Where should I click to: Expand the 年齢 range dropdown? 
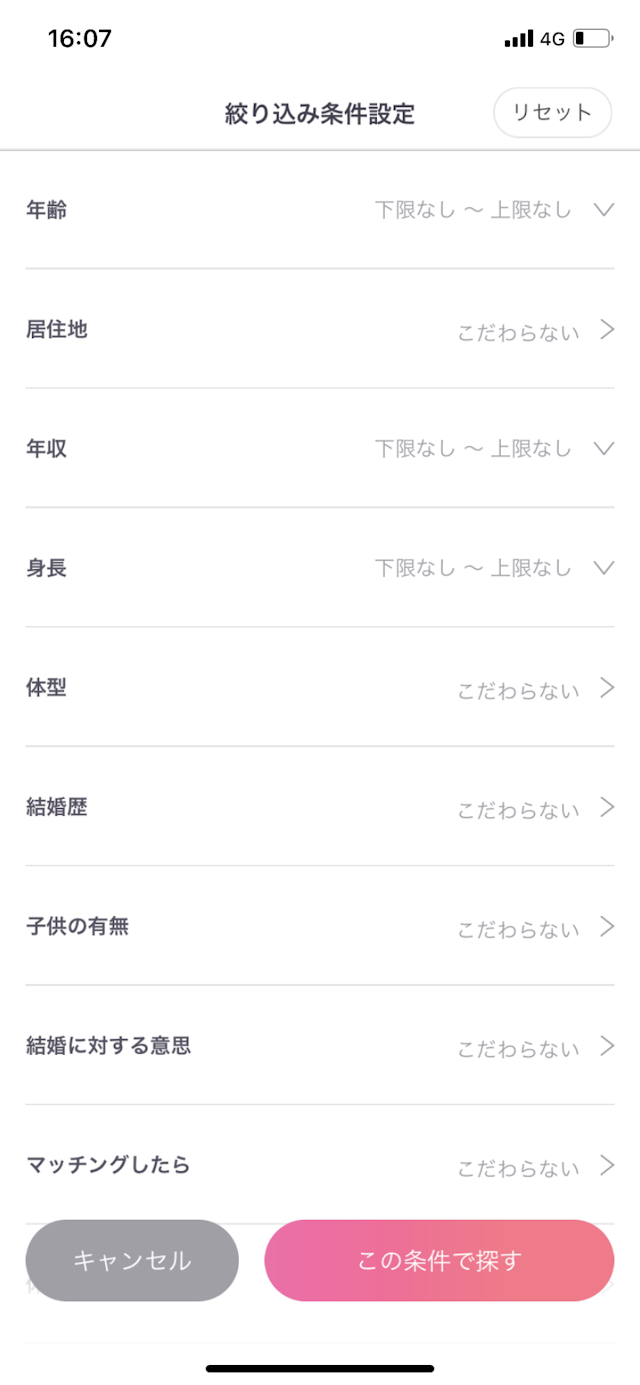pyautogui.click(x=320, y=210)
